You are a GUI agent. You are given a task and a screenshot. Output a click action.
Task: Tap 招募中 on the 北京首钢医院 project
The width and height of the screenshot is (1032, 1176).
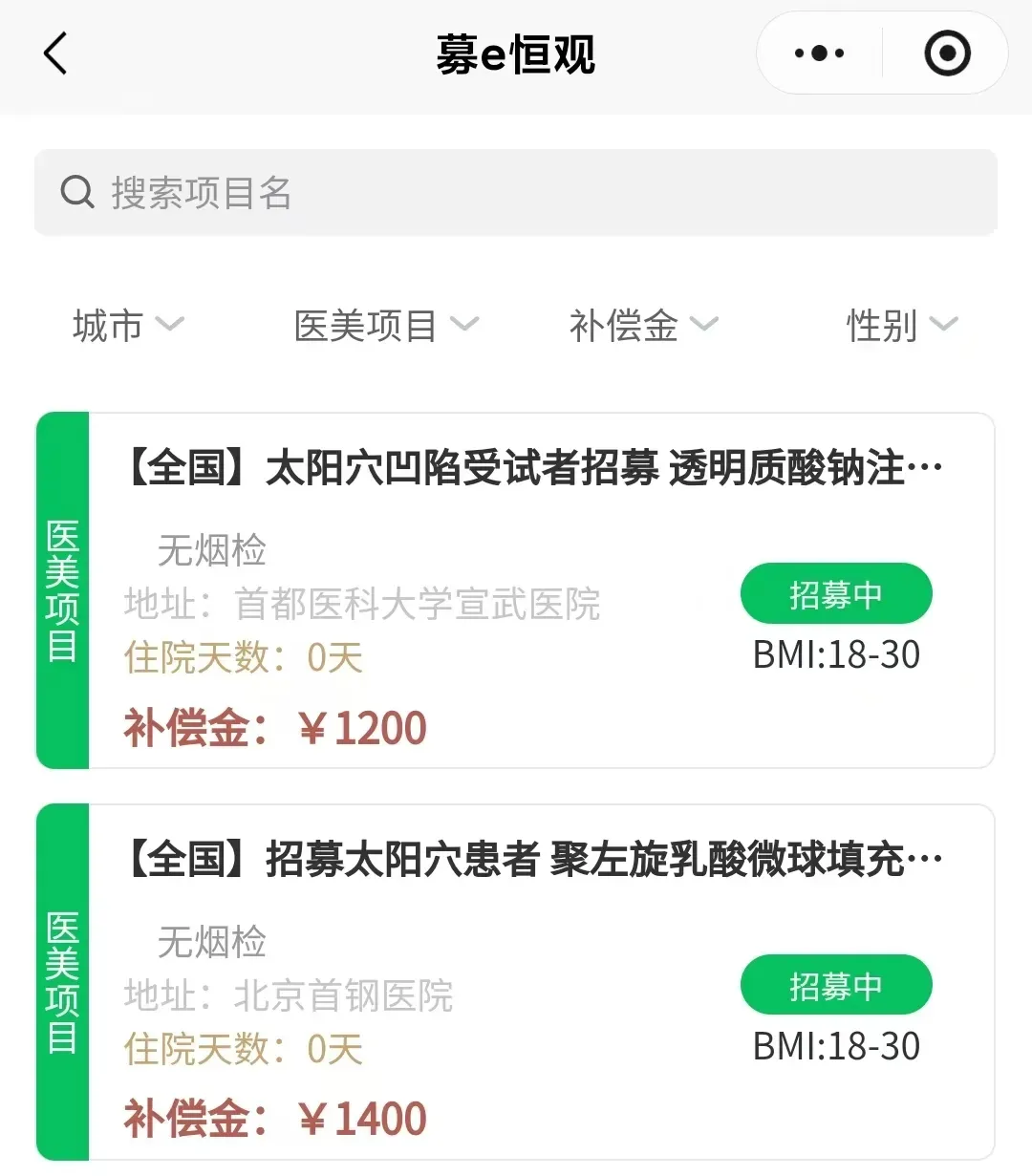836,985
